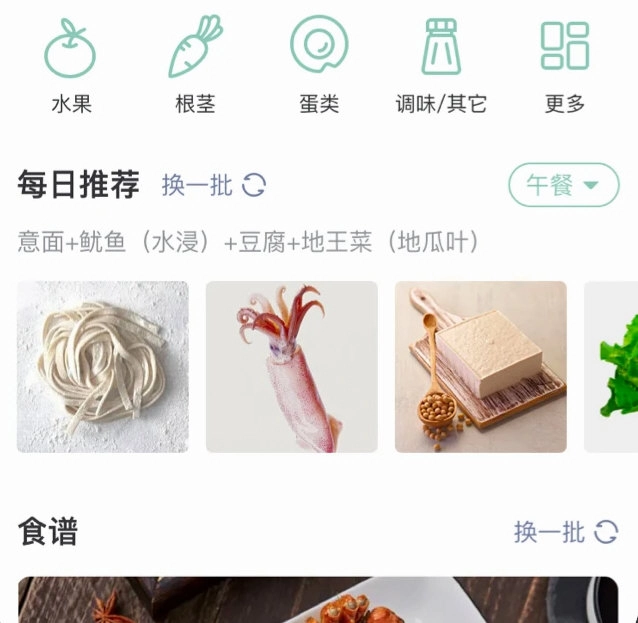This screenshot has height=623, width=638.
Task: Open the 水果 (fruit) category
Action: click(71, 64)
